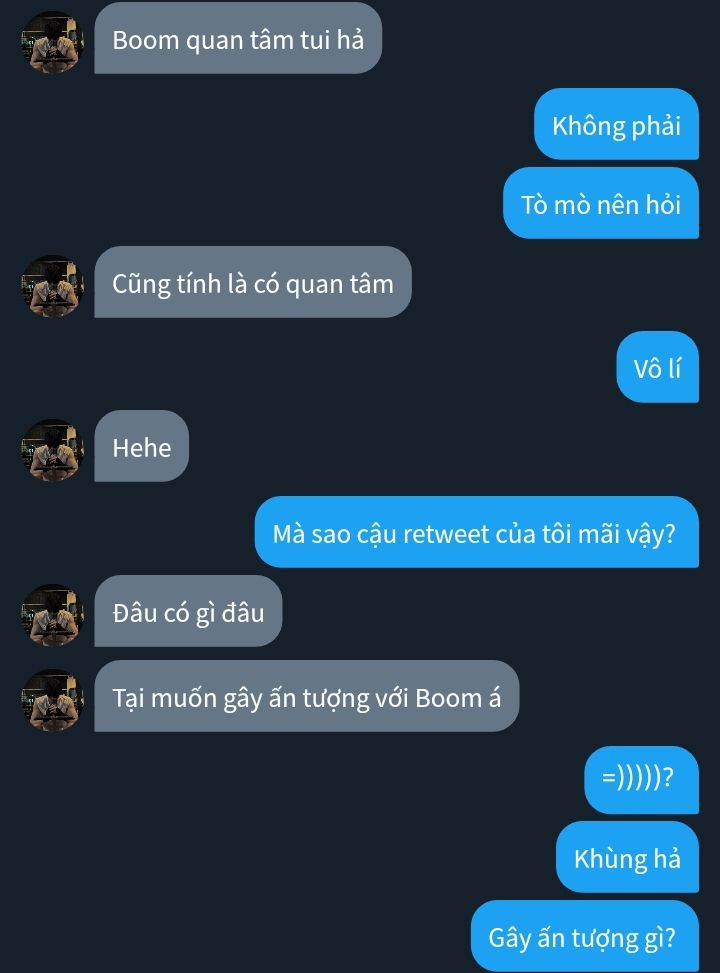Open sender's avatar beside "Boom quan tâm tui hả"
Viewport: 720px width, 973px height.
[x=52, y=43]
